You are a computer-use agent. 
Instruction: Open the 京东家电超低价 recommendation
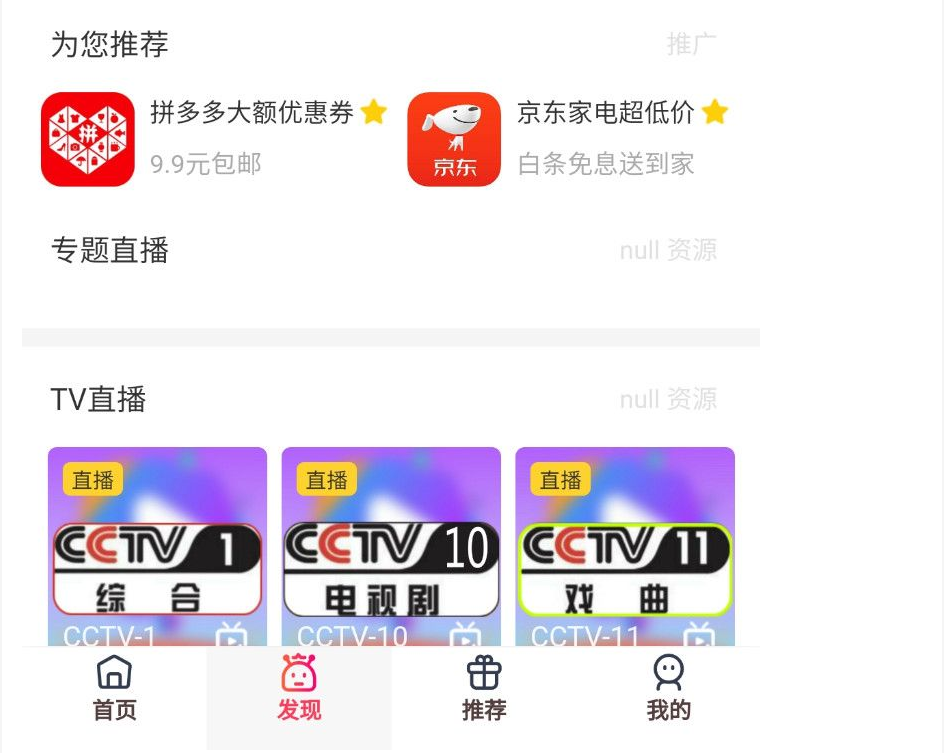pyautogui.click(x=568, y=139)
